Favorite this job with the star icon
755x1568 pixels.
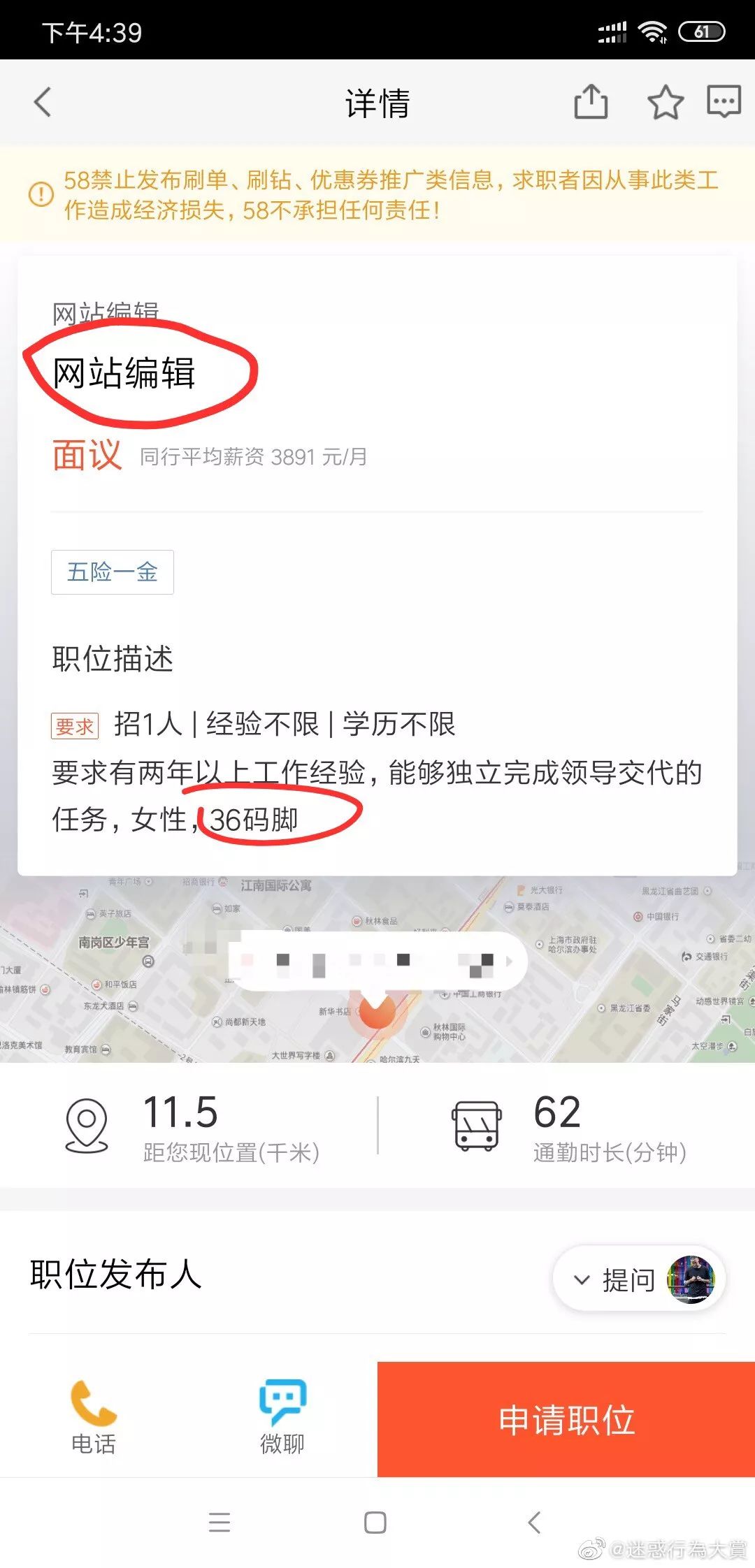point(665,103)
